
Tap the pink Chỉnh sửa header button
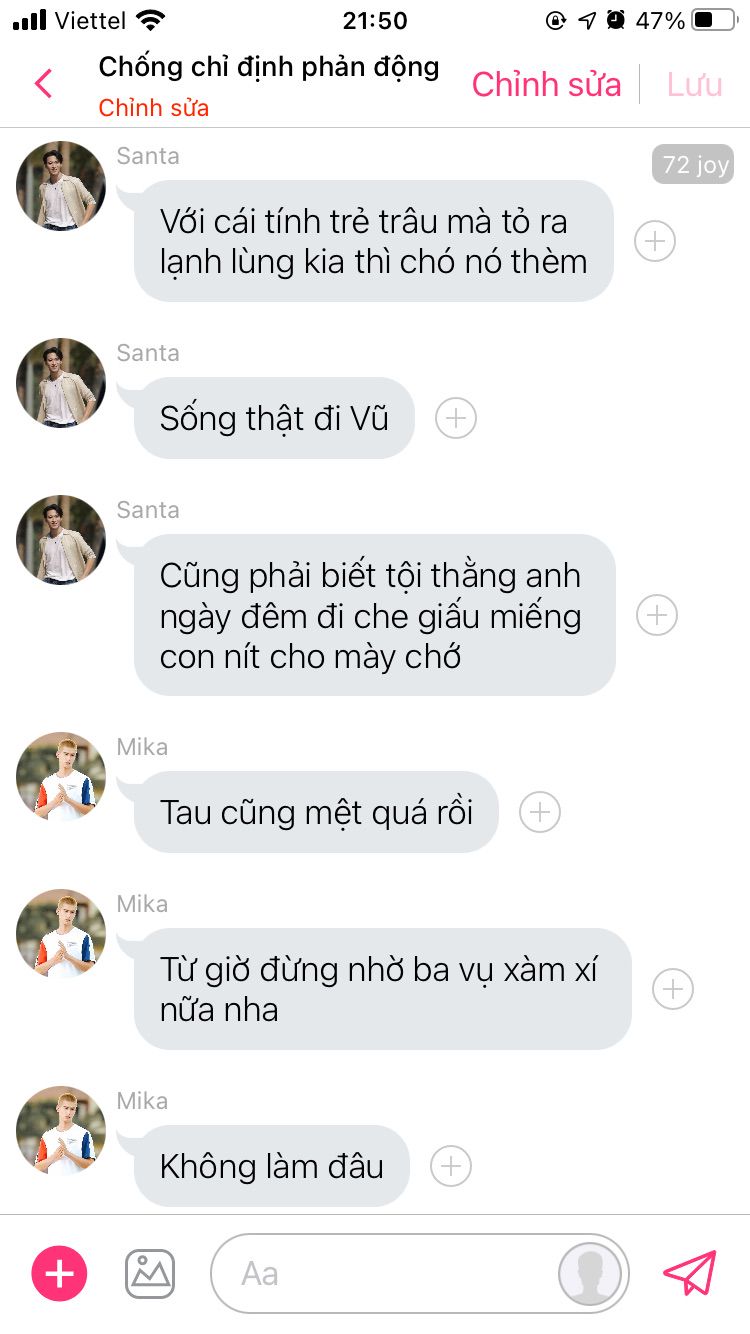pyautogui.click(x=546, y=84)
